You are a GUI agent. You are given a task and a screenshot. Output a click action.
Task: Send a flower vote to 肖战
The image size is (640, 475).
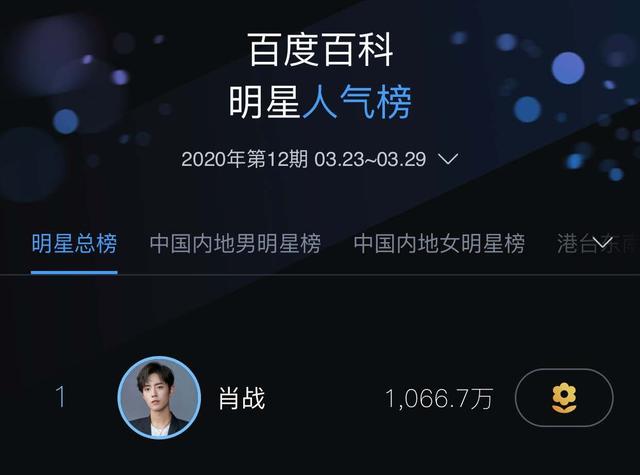pos(564,398)
